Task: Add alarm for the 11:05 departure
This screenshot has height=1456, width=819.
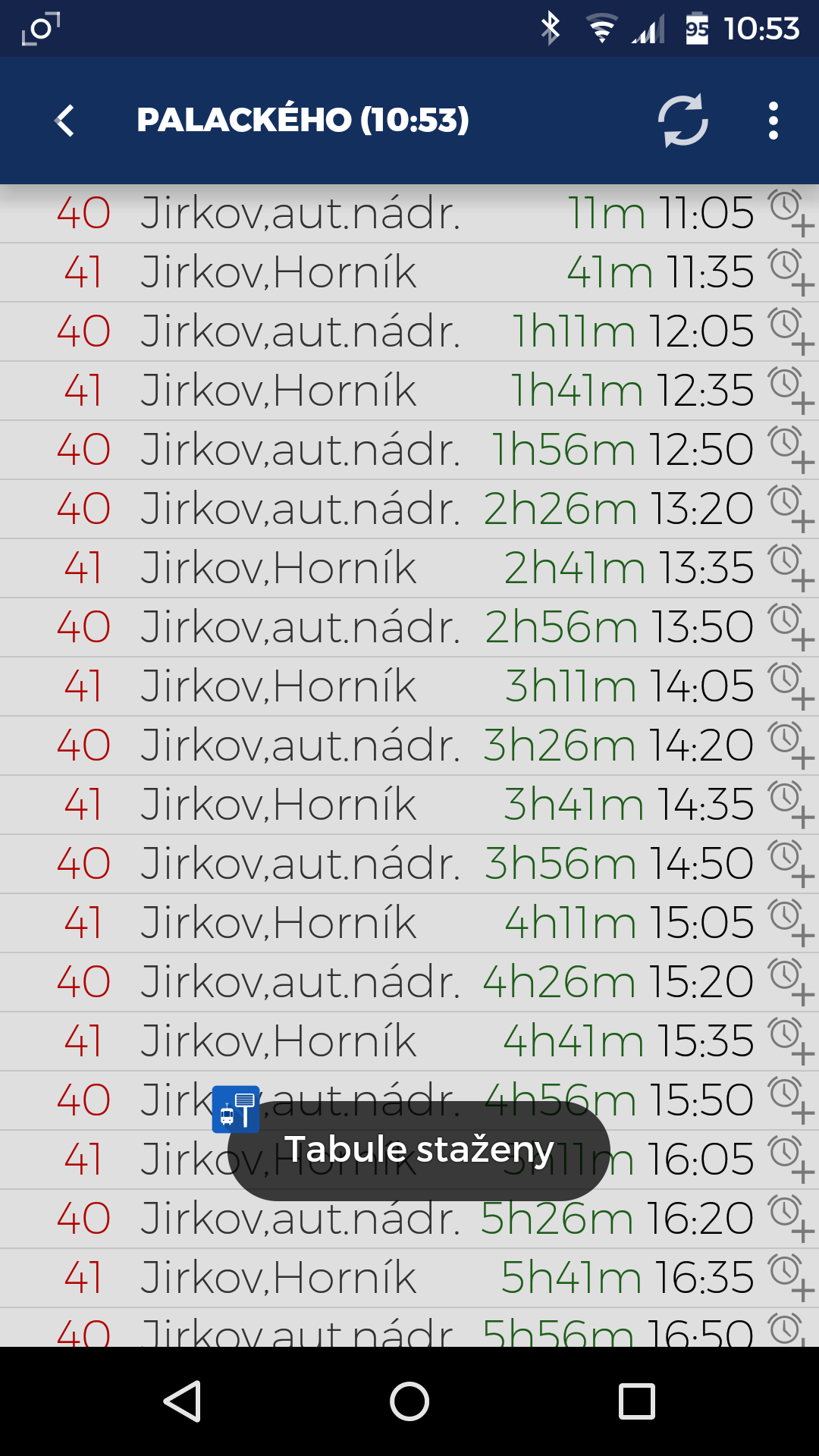Action: (x=791, y=213)
